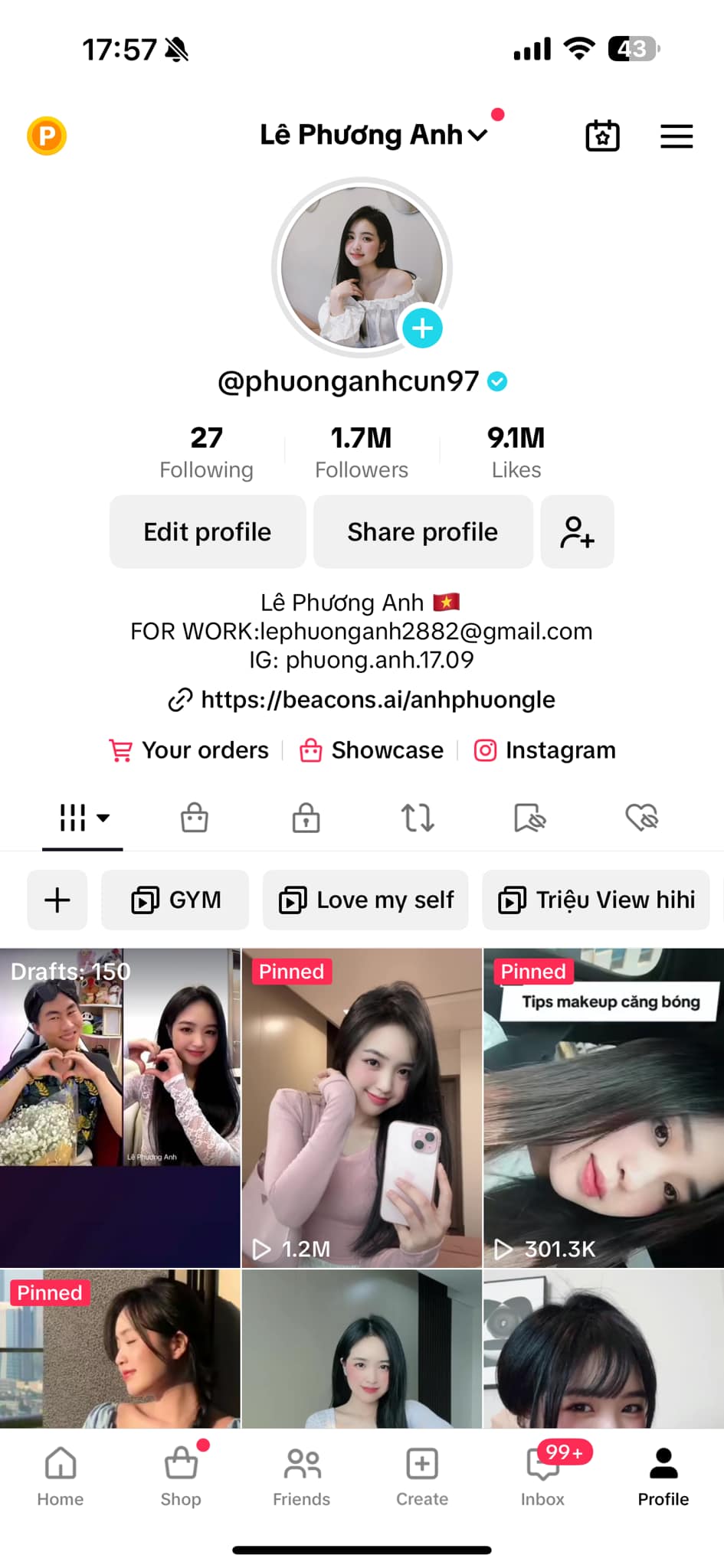This screenshot has height=1568, width=724.
Task: Open the calendar star icon
Action: 602,136
